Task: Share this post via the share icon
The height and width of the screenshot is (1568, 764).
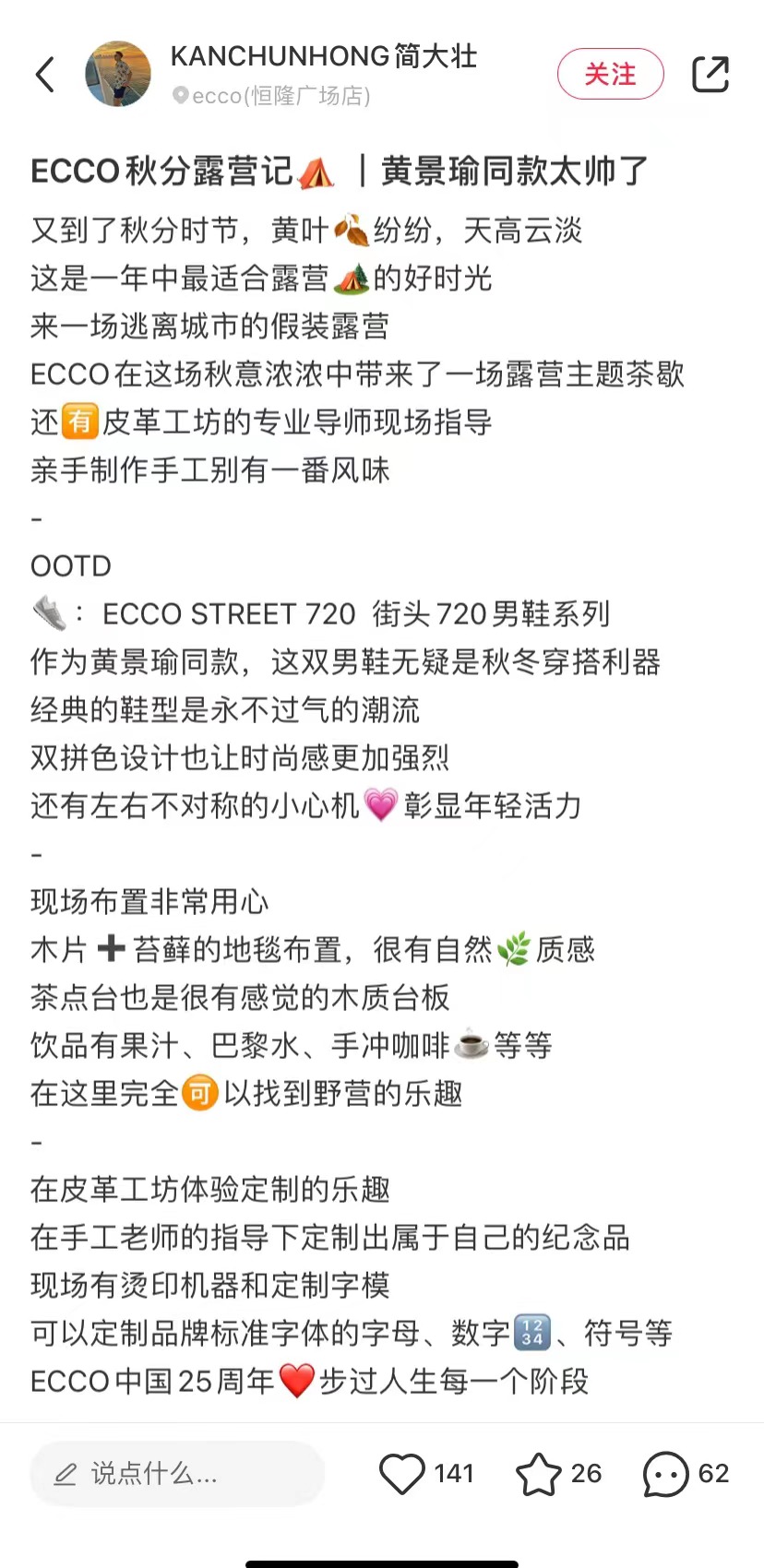Action: pos(710,75)
